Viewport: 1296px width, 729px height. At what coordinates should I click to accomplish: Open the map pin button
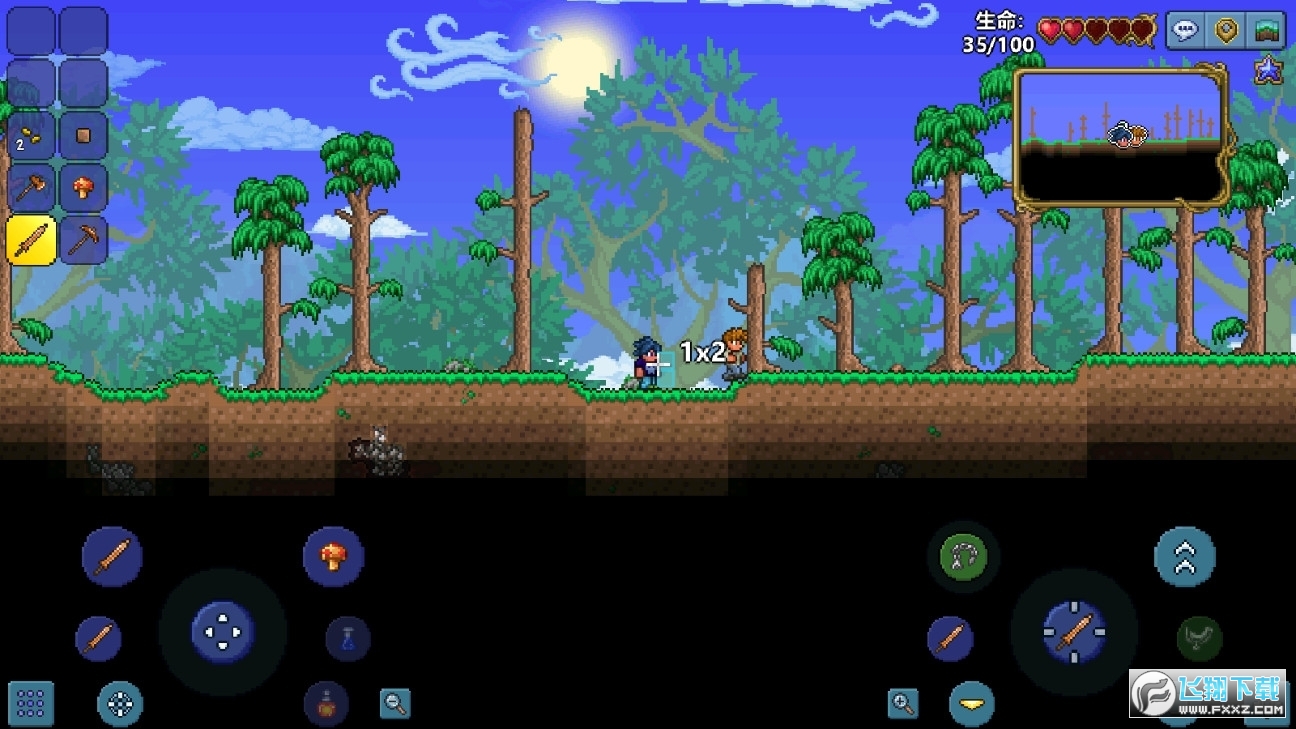1226,31
